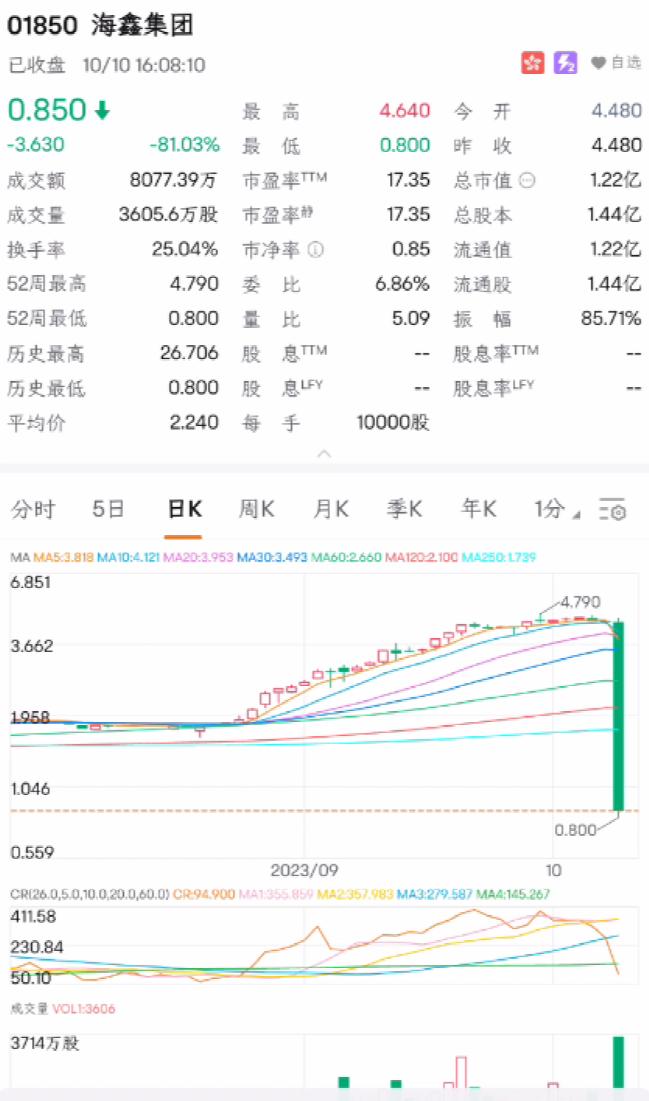Open the Hong Kong market flag icon
The image size is (649, 1101).
coord(532,63)
